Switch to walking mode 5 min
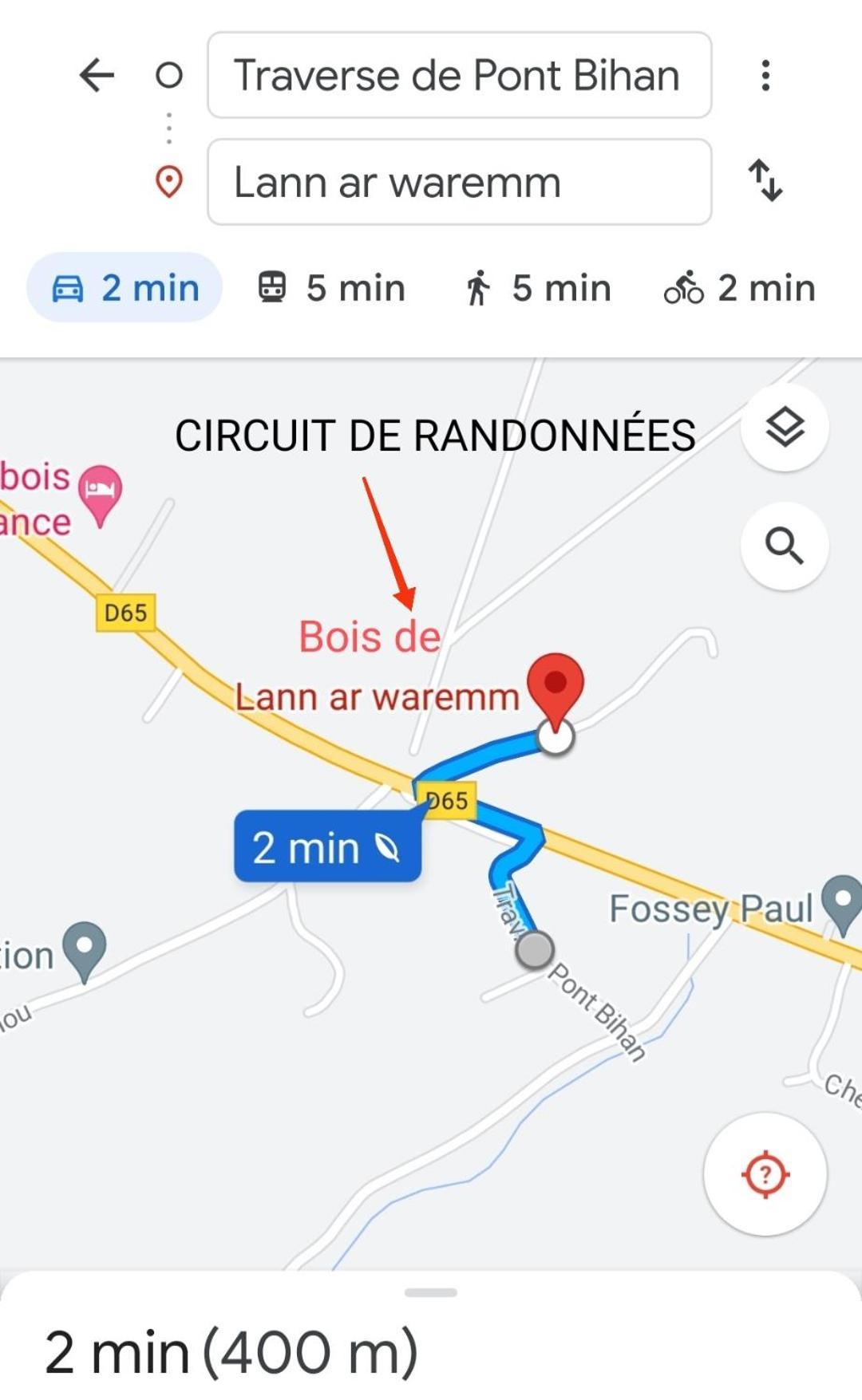 coord(538,288)
